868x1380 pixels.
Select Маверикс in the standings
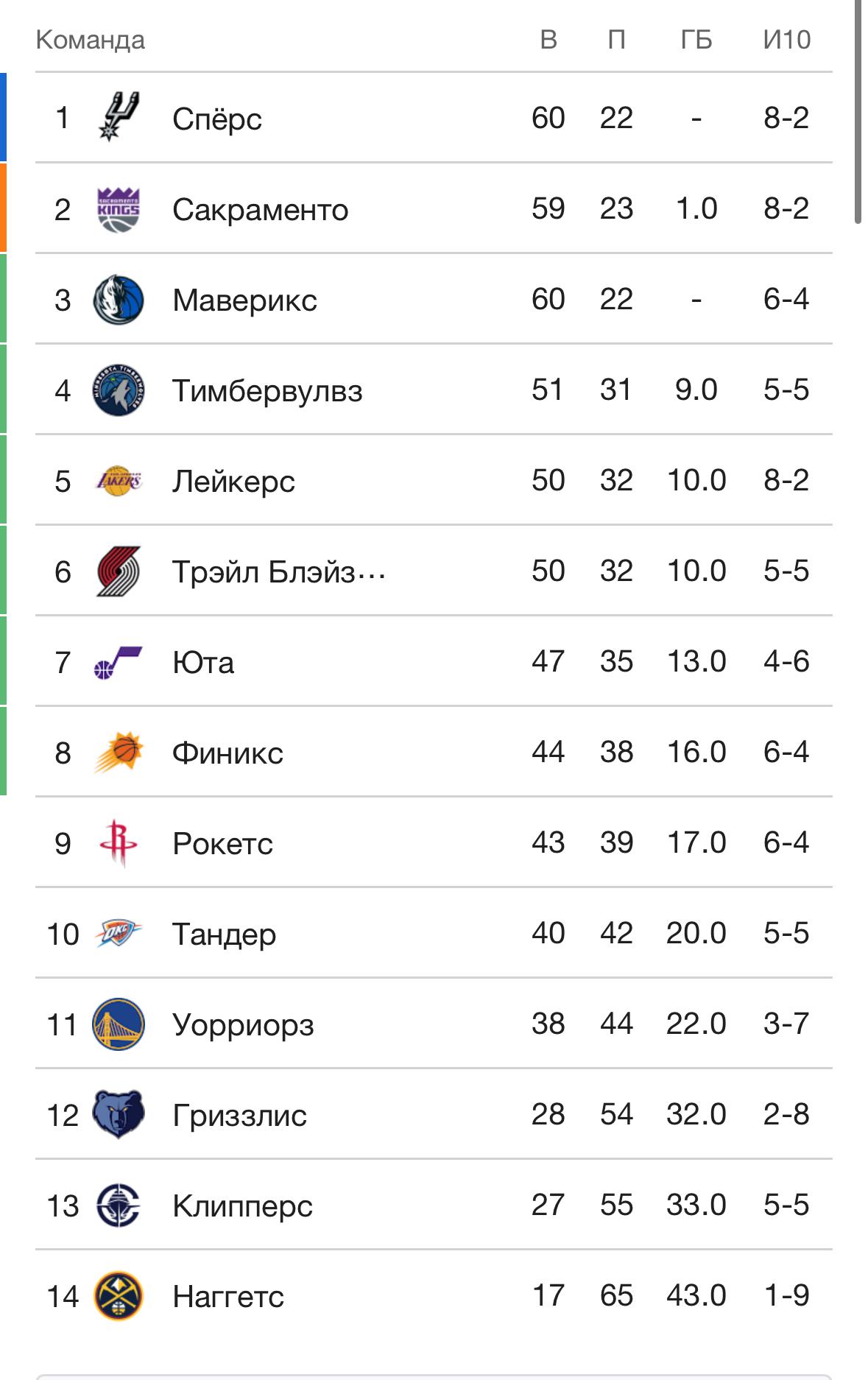pos(244,300)
